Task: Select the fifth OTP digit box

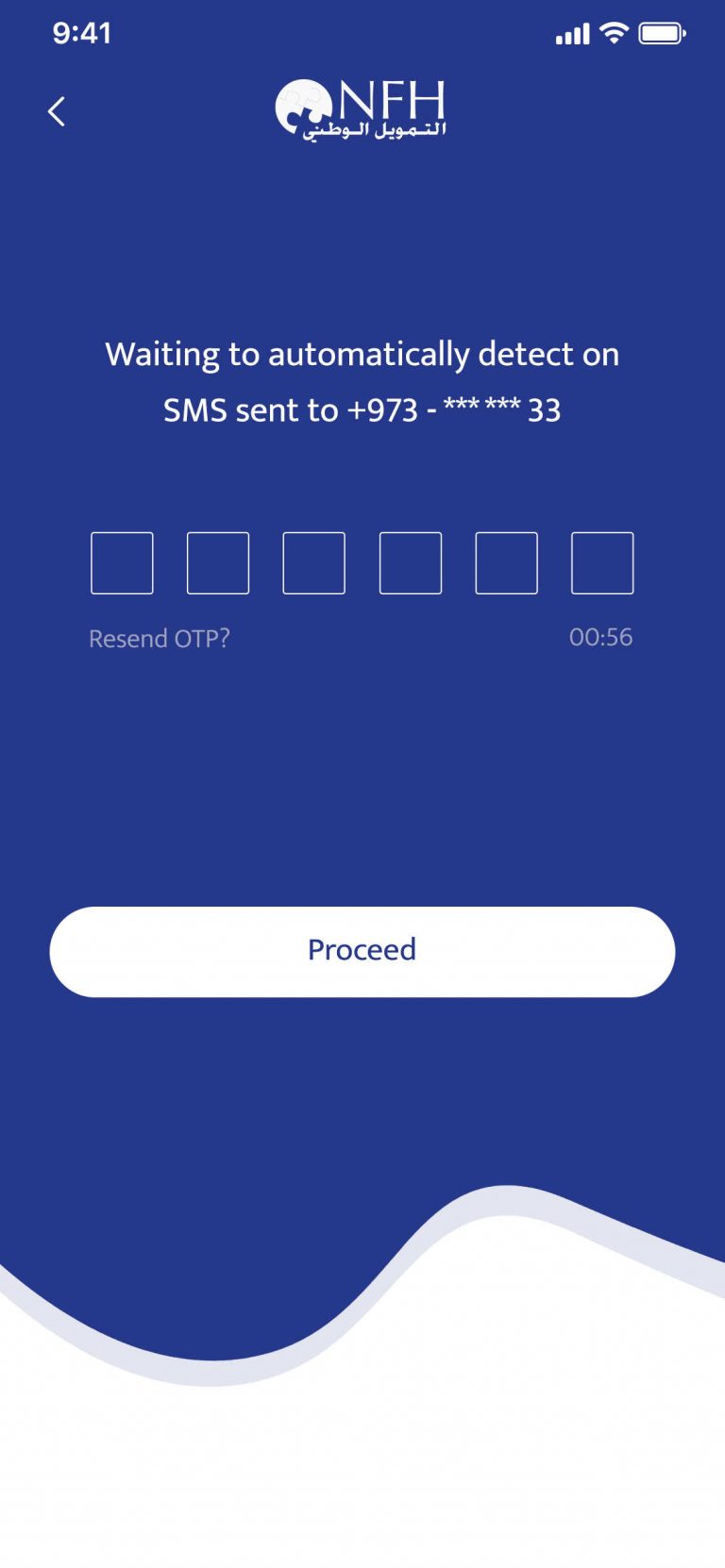Action: coord(506,563)
